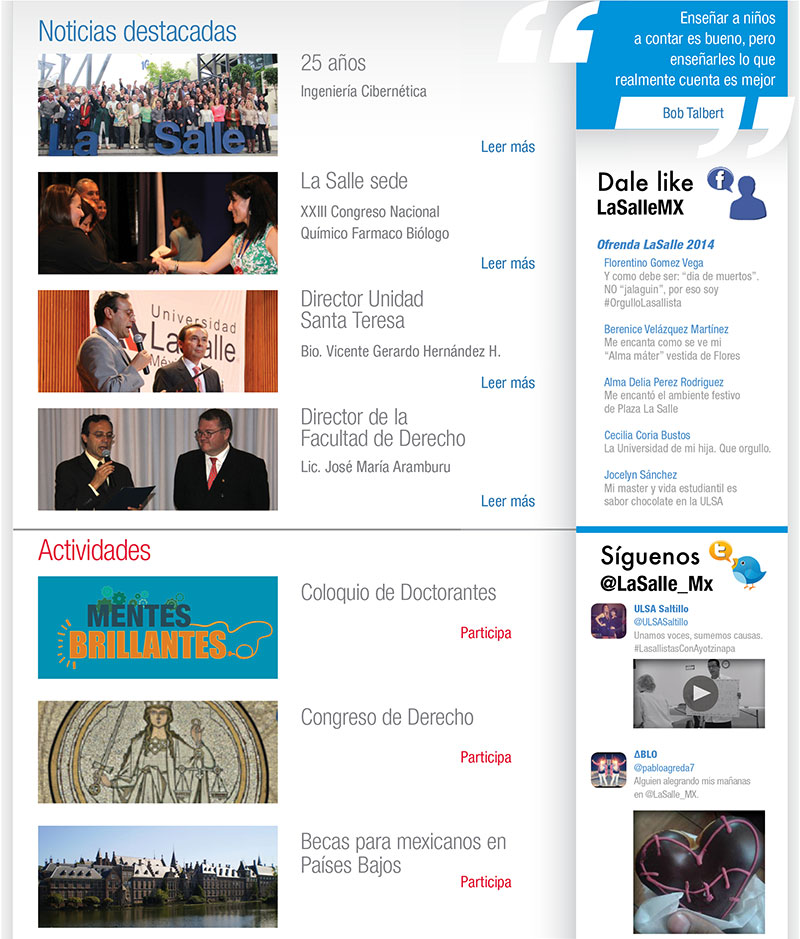Open Leer más for Director Facultad de Derecho

click(x=507, y=501)
